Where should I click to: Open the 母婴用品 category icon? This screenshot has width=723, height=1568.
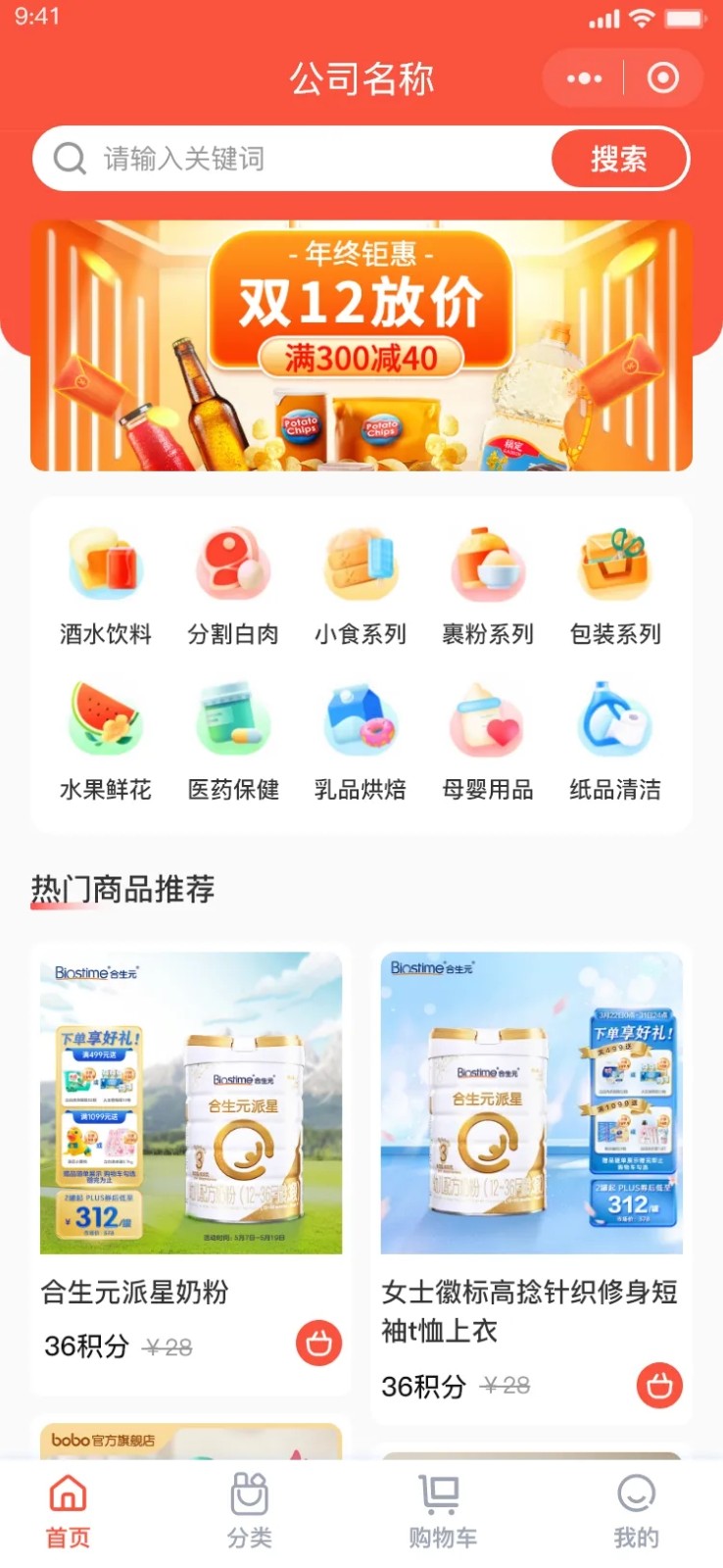click(488, 723)
